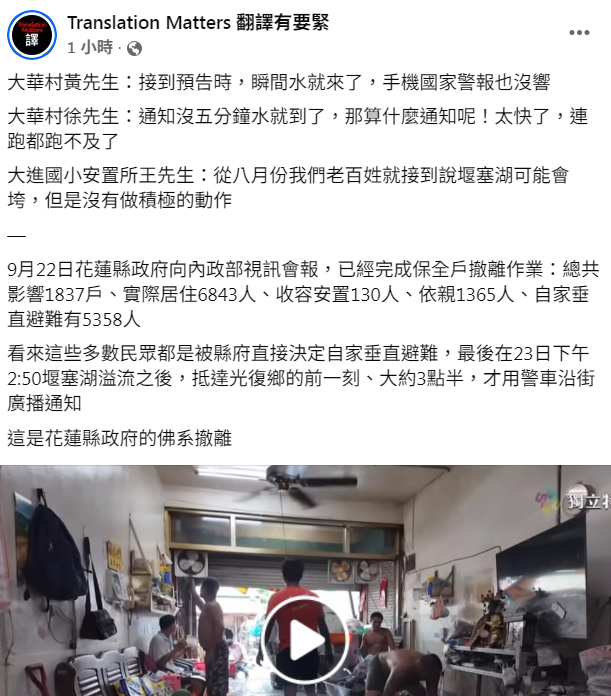Open the post's three-dot overflow menu
Viewport: 611px width, 696px height.
pyautogui.click(x=579, y=33)
